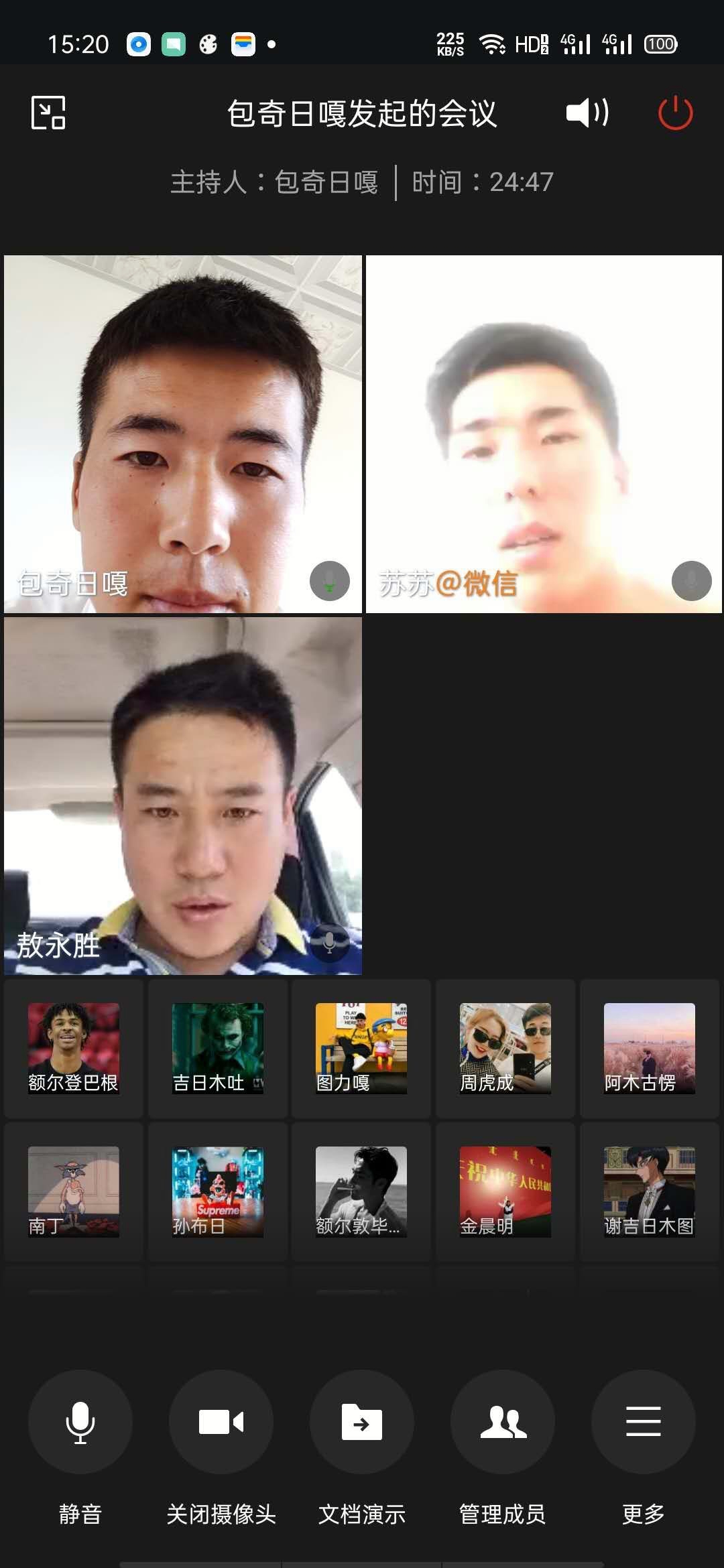Select 包奇日嘎's video tile
Screen dimensions: 724x1568
pyautogui.click(x=182, y=434)
